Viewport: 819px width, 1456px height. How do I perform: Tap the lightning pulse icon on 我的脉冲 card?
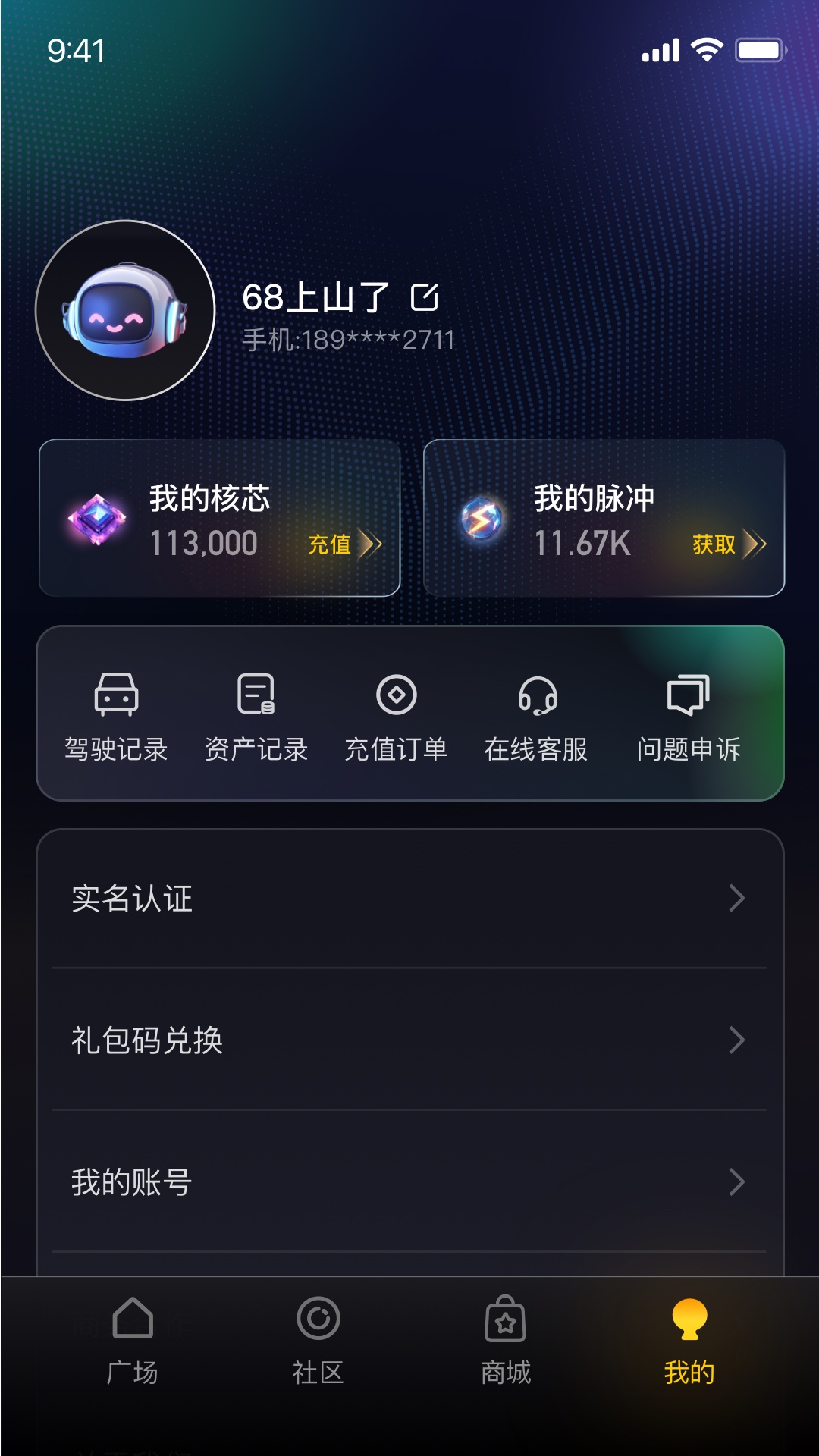(x=482, y=520)
